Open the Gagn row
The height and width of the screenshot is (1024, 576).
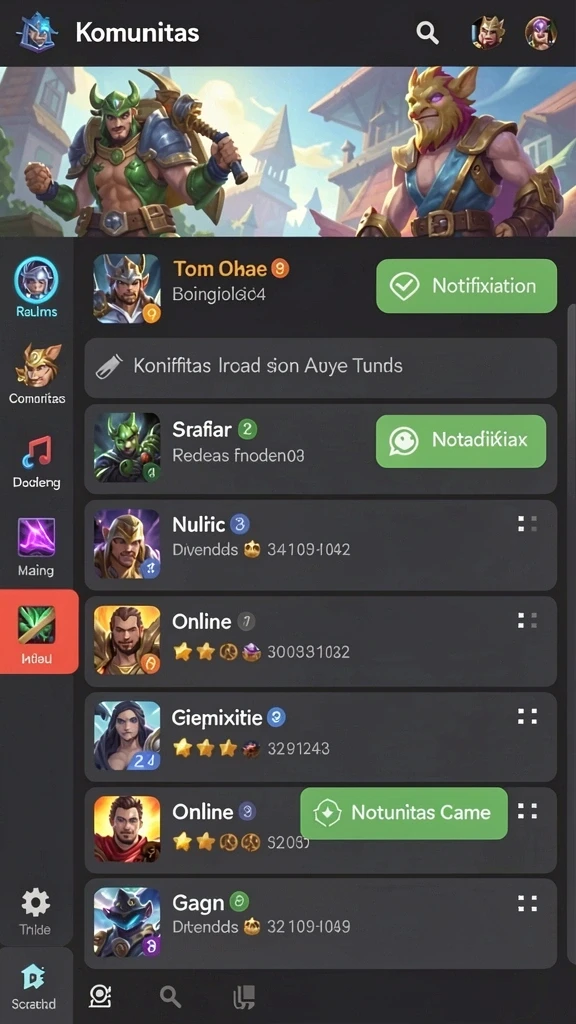tap(321, 923)
